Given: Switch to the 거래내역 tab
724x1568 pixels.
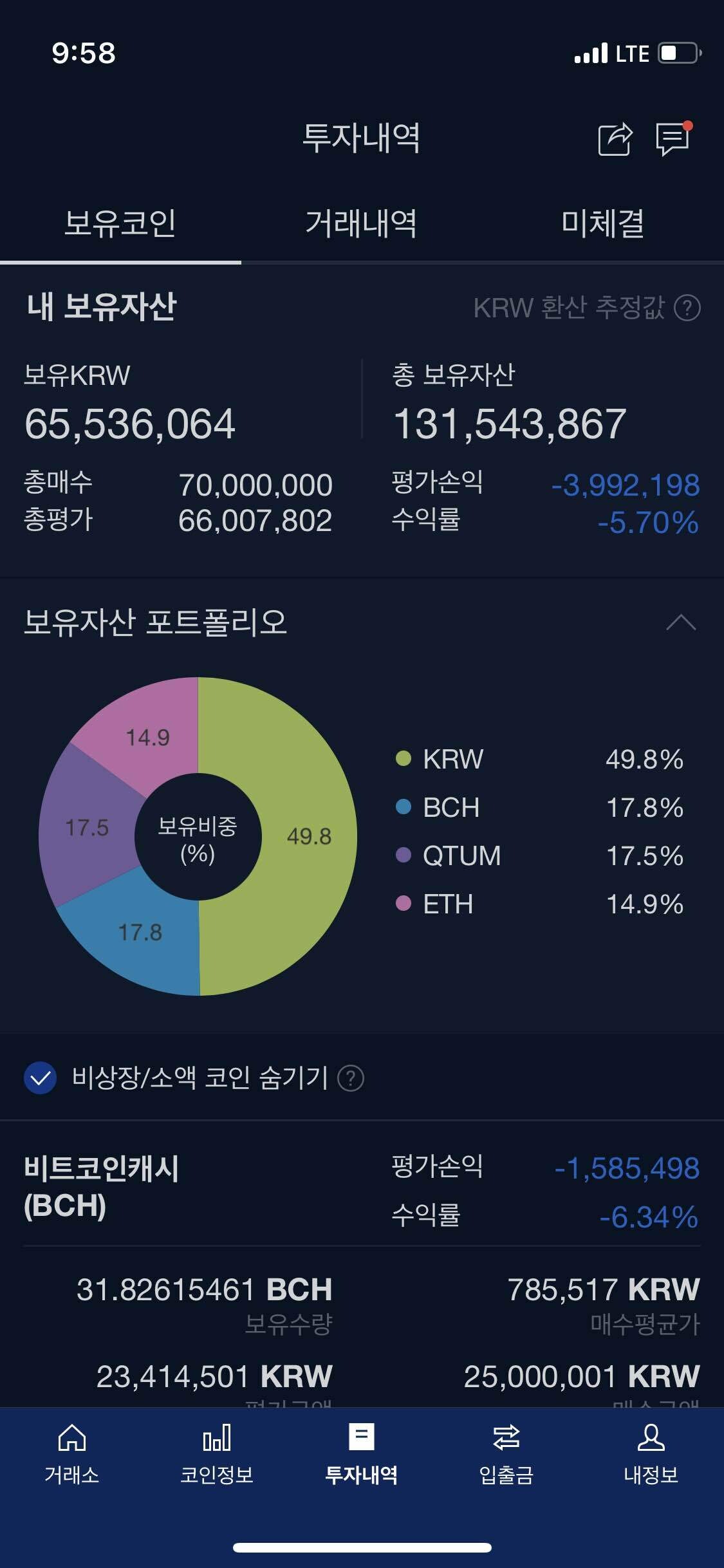Looking at the screenshot, I should pos(361,223).
